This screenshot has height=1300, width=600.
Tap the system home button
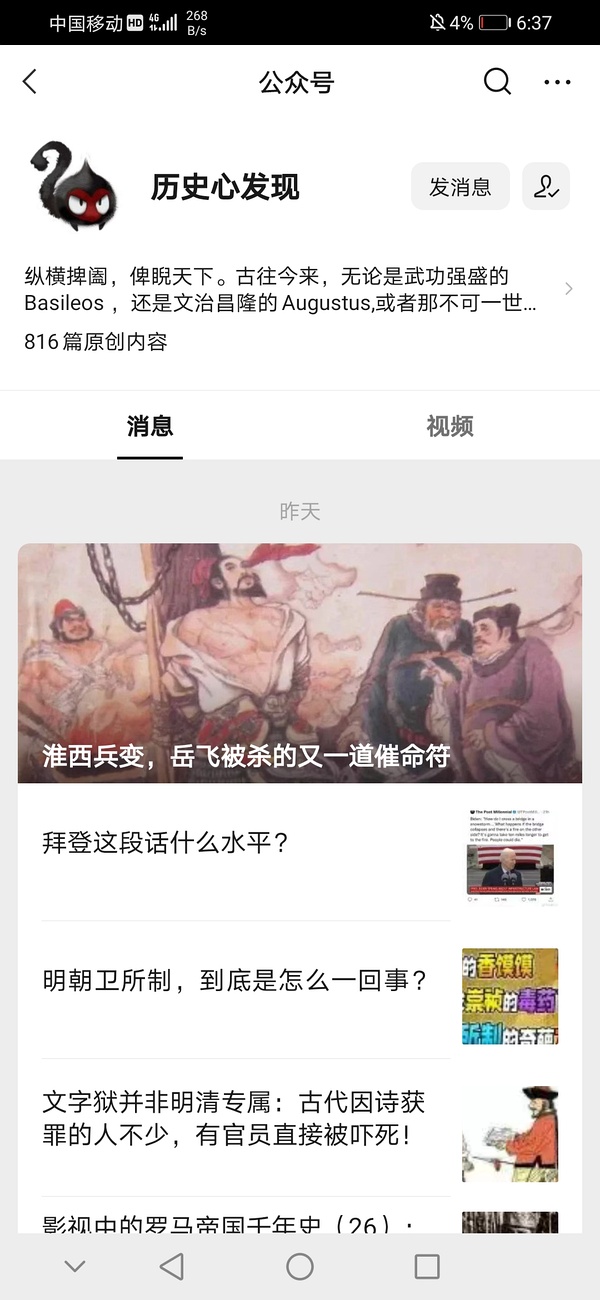(300, 1267)
